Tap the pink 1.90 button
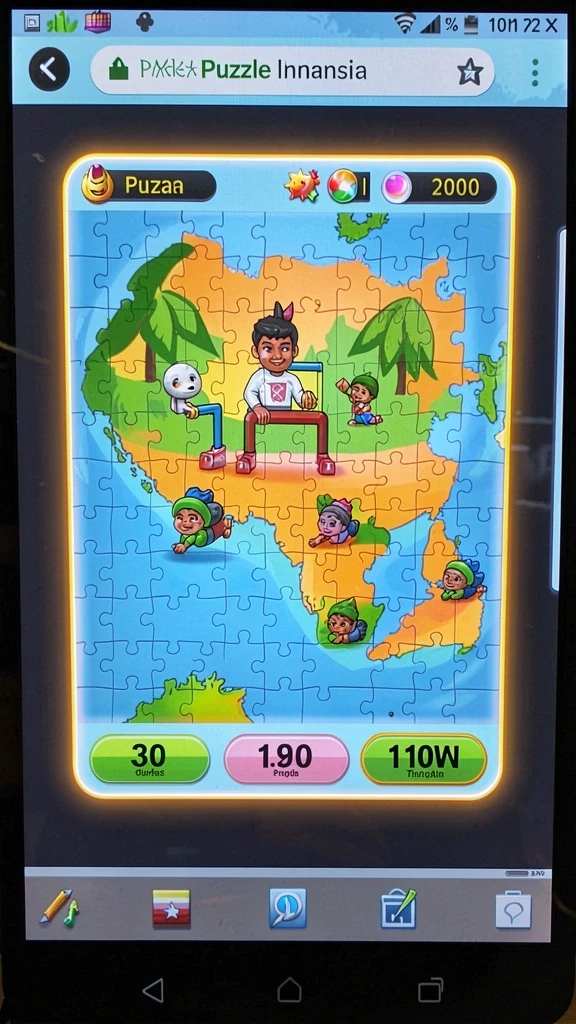The height and width of the screenshot is (1024, 576). pyautogui.click(x=286, y=759)
